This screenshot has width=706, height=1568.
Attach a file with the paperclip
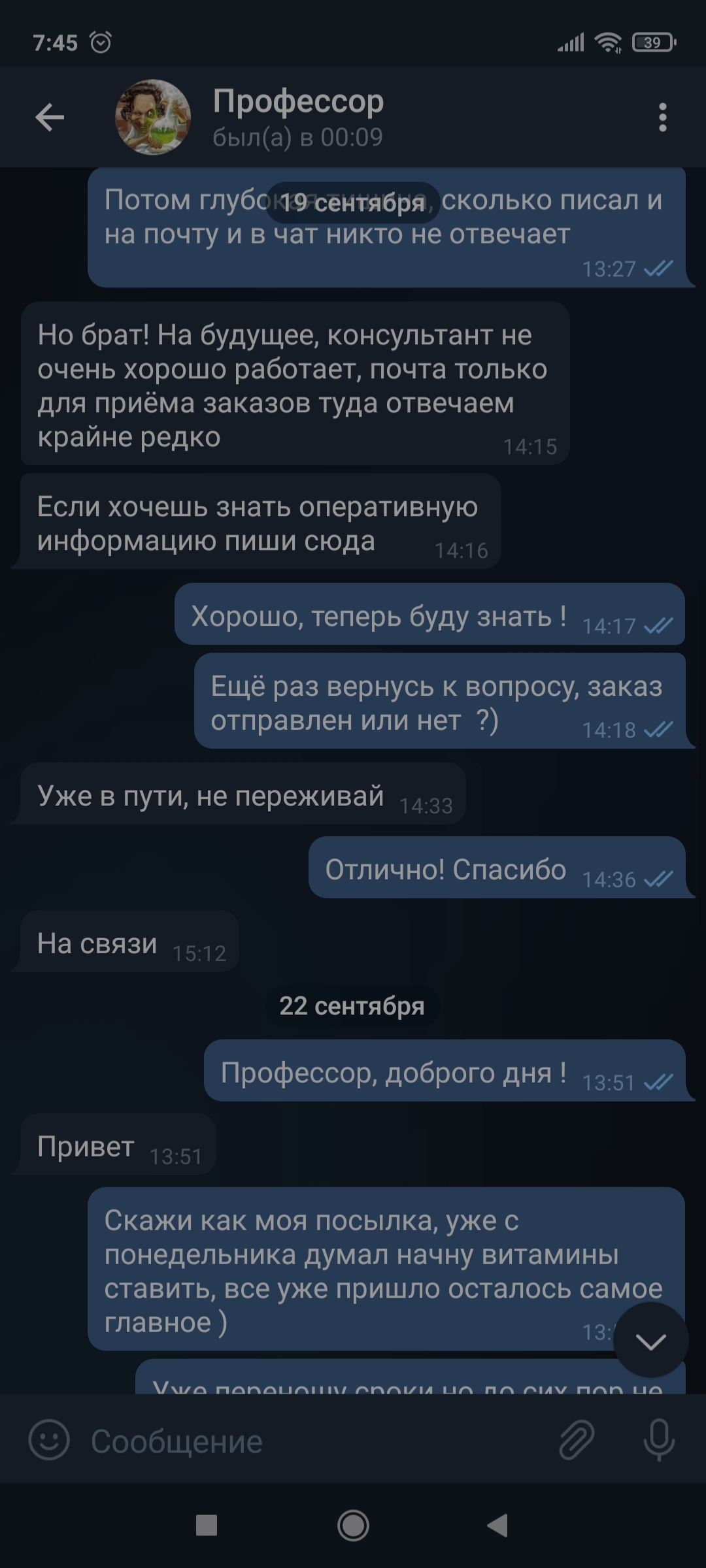point(577,1440)
